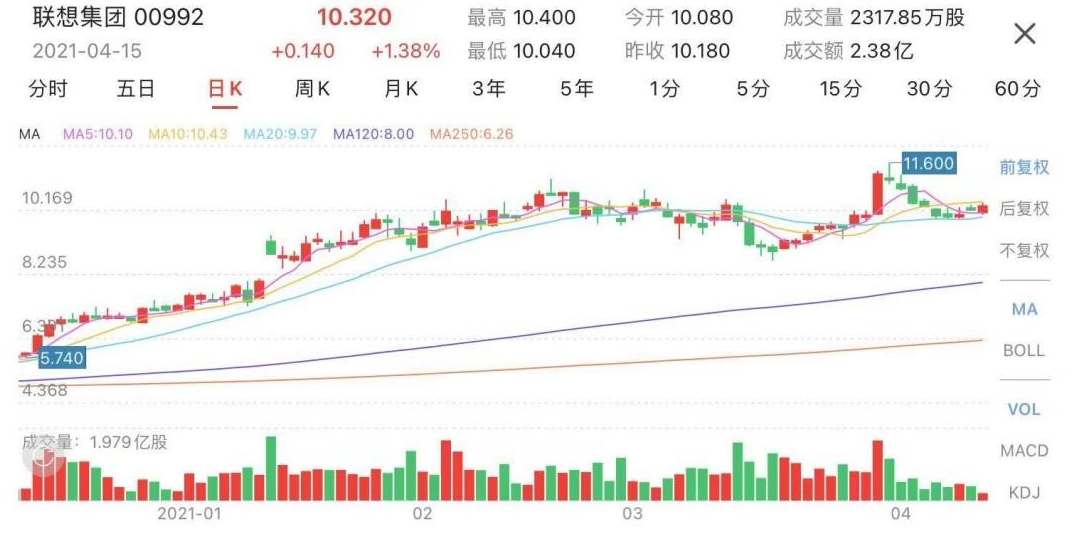Switch to the 30分 interval tab
This screenshot has width=1073, height=534.
coord(929,89)
